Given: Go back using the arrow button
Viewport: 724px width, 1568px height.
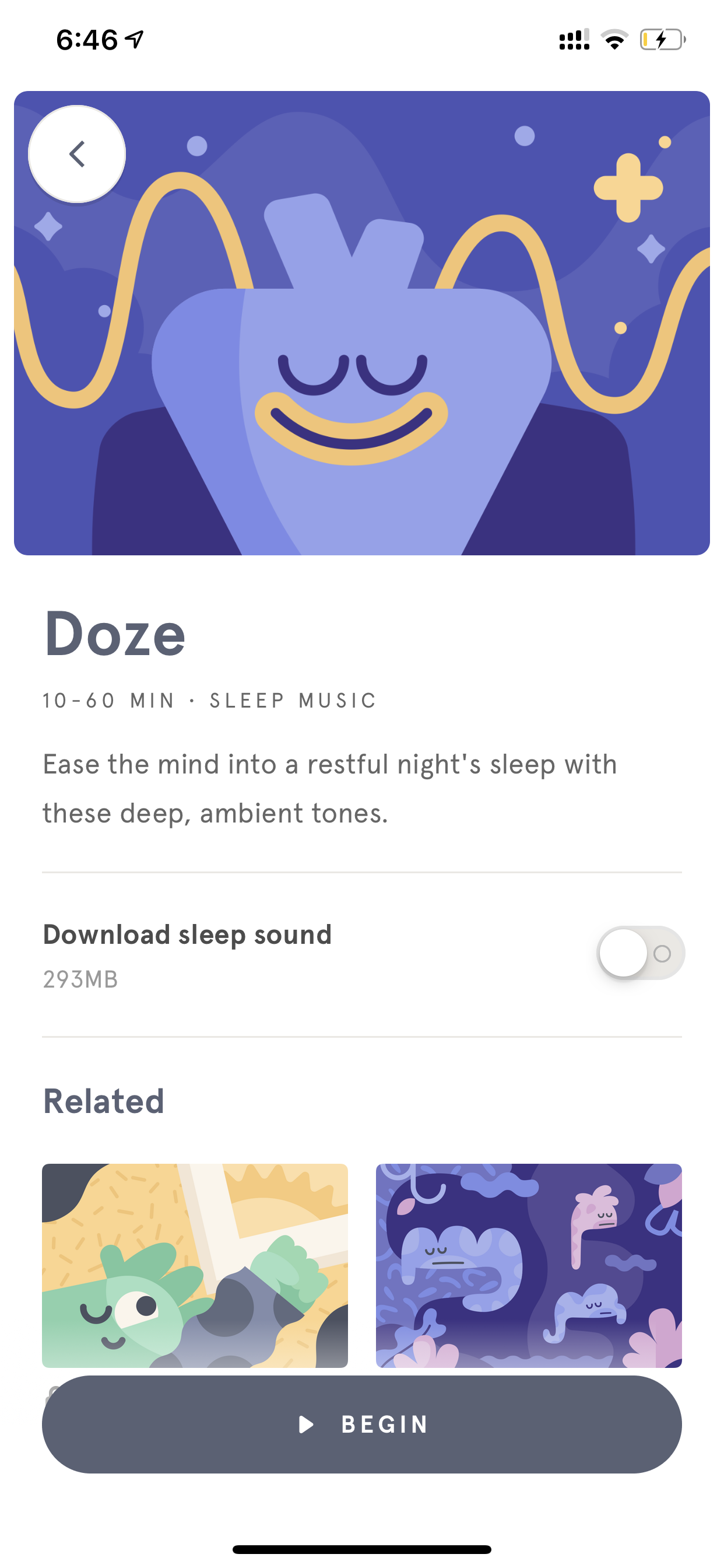Looking at the screenshot, I should [x=77, y=154].
